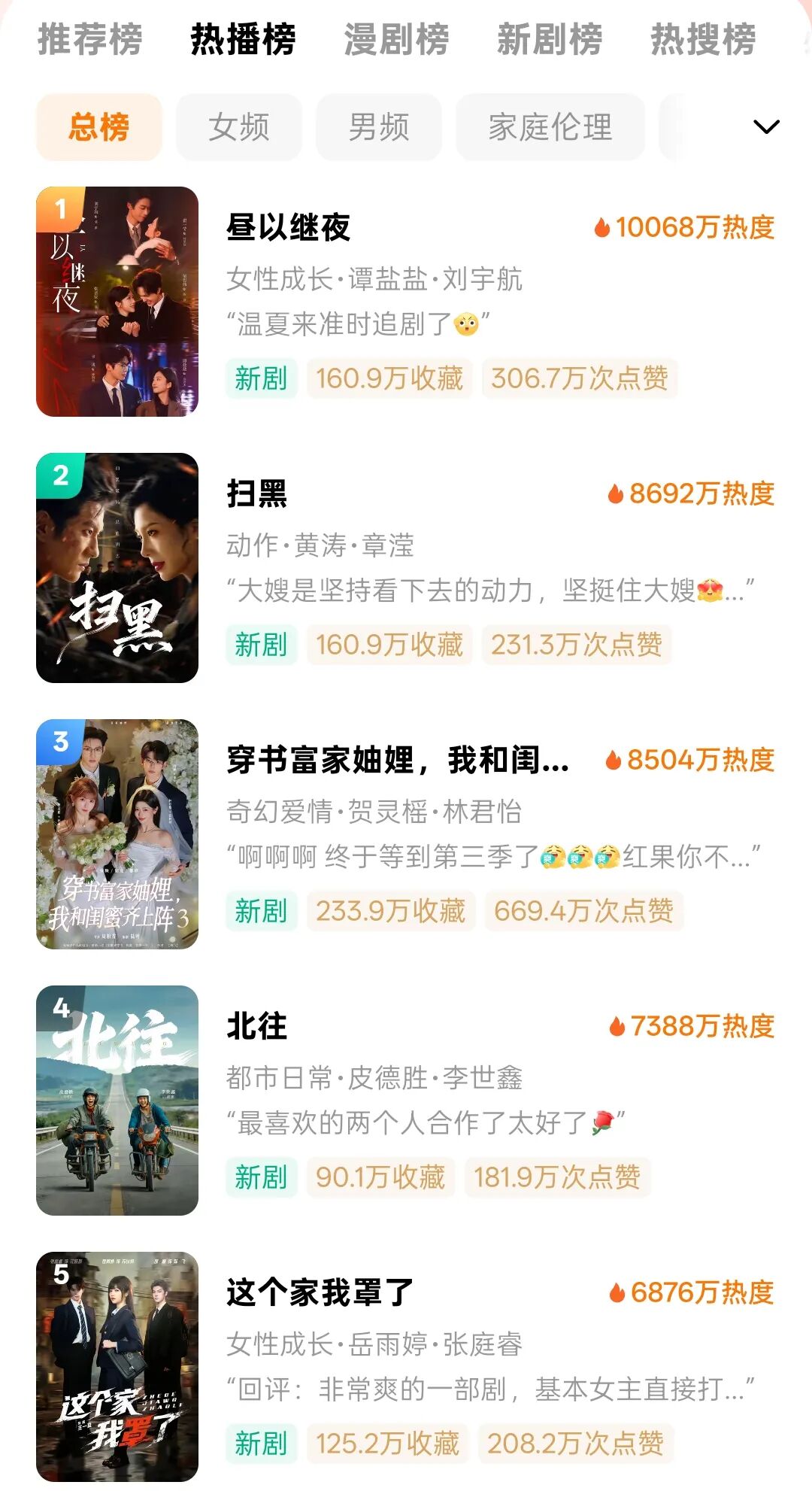The width and height of the screenshot is (812, 1491).
Task: Go to the 热搜榜 tab
Action: [703, 39]
